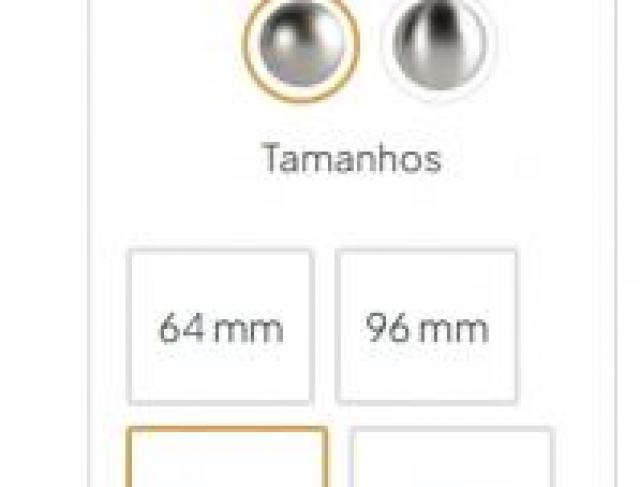Select the polished chrome finish swatch
This screenshot has width=640, height=487.
(301, 46)
